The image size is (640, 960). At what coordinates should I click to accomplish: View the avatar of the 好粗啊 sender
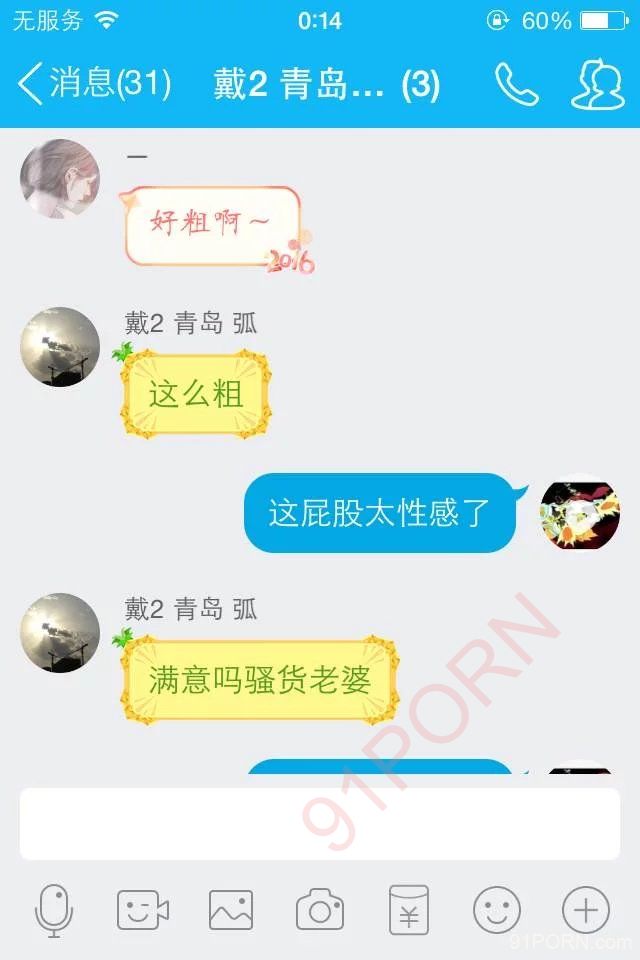[60, 178]
